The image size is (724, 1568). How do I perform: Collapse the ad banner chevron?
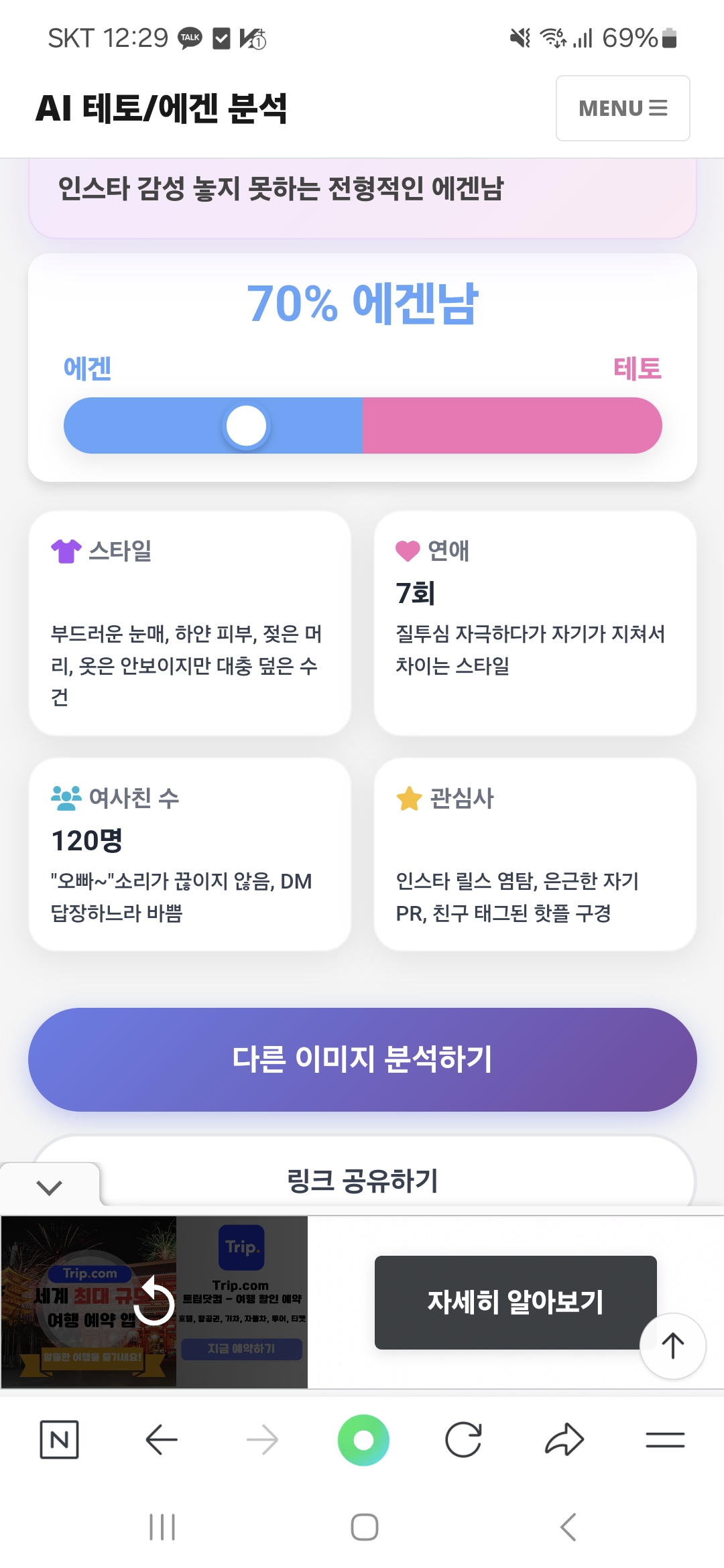tap(50, 1187)
